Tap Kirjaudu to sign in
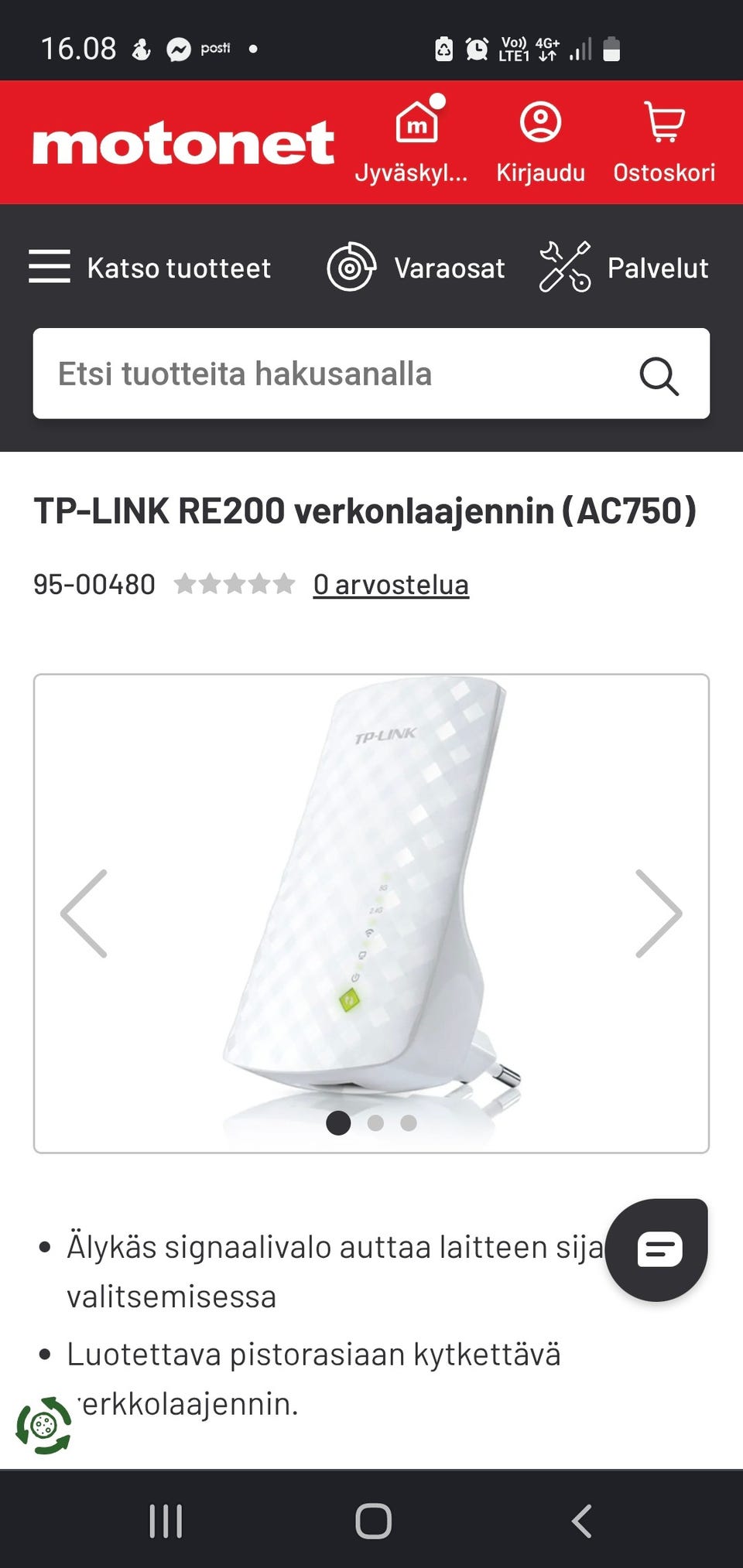 (x=540, y=140)
